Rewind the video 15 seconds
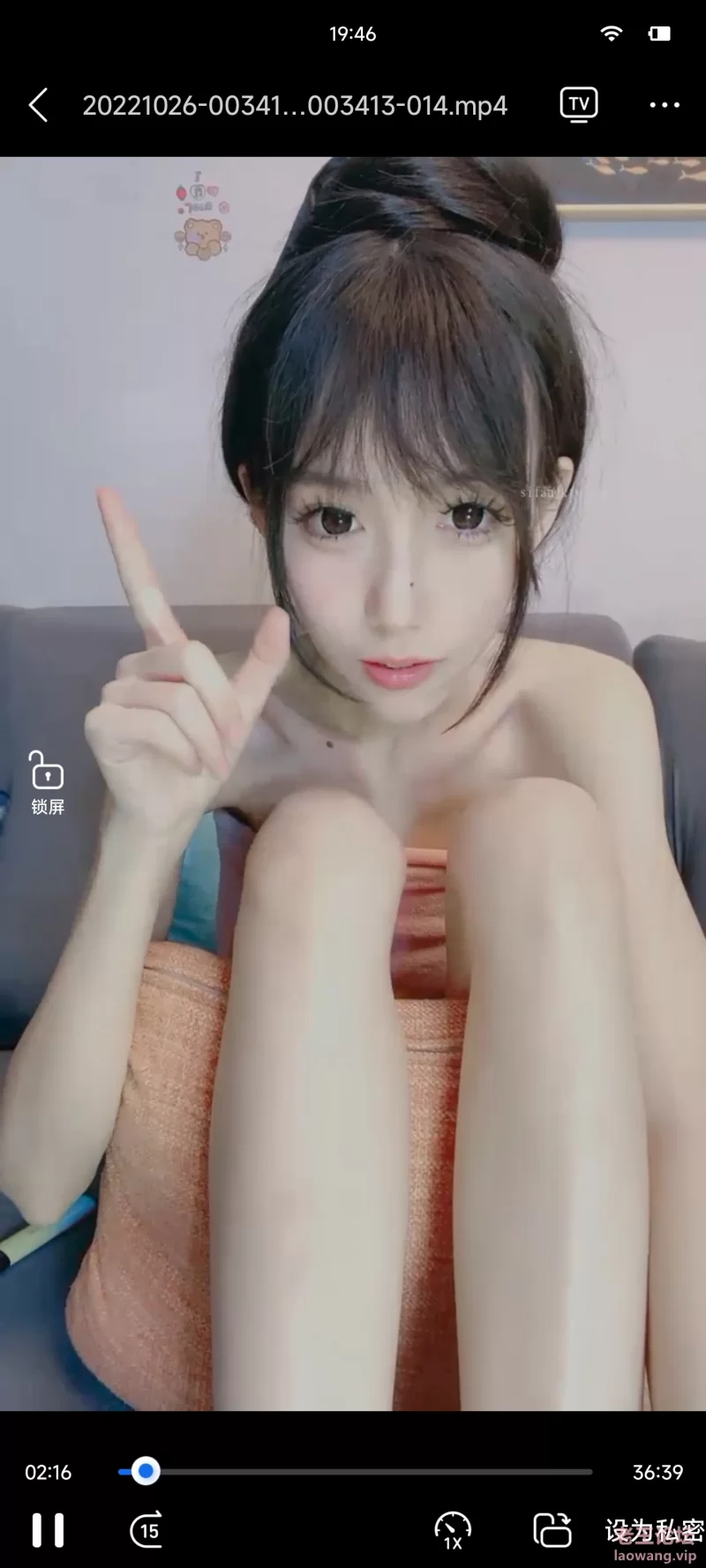 click(146, 1530)
